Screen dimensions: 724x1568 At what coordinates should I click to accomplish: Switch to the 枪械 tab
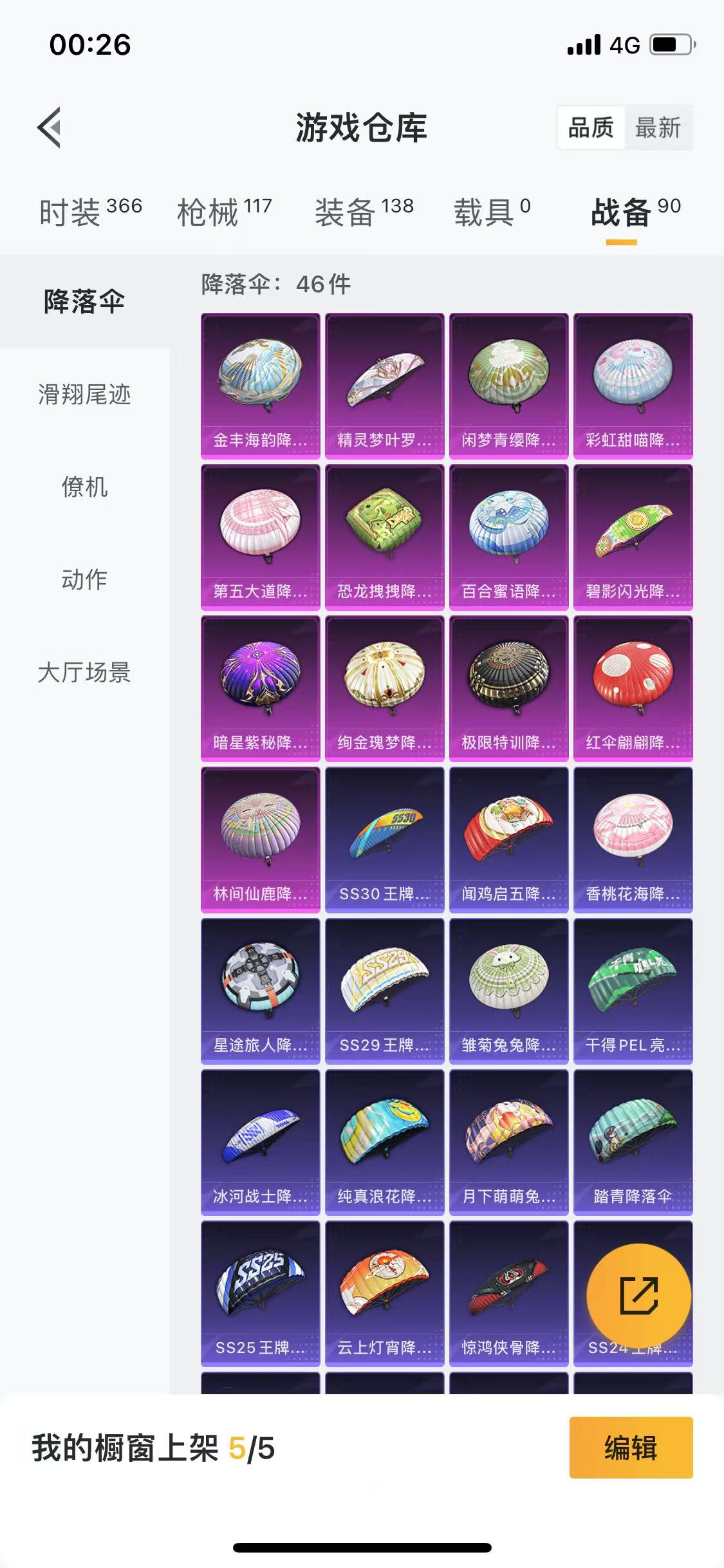pos(224,212)
